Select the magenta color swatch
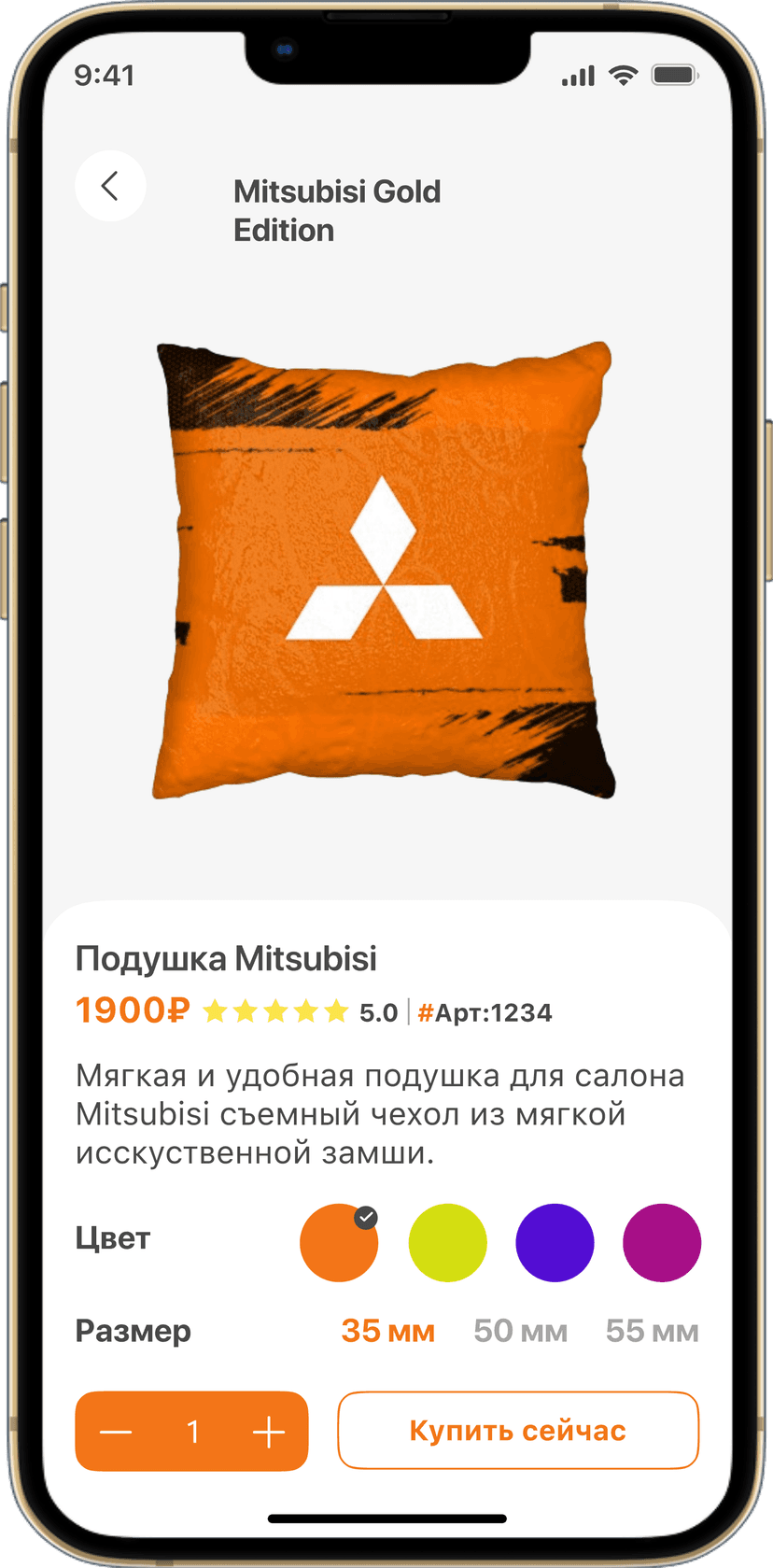Screen dimensions: 773x1568 (x=662, y=1243)
